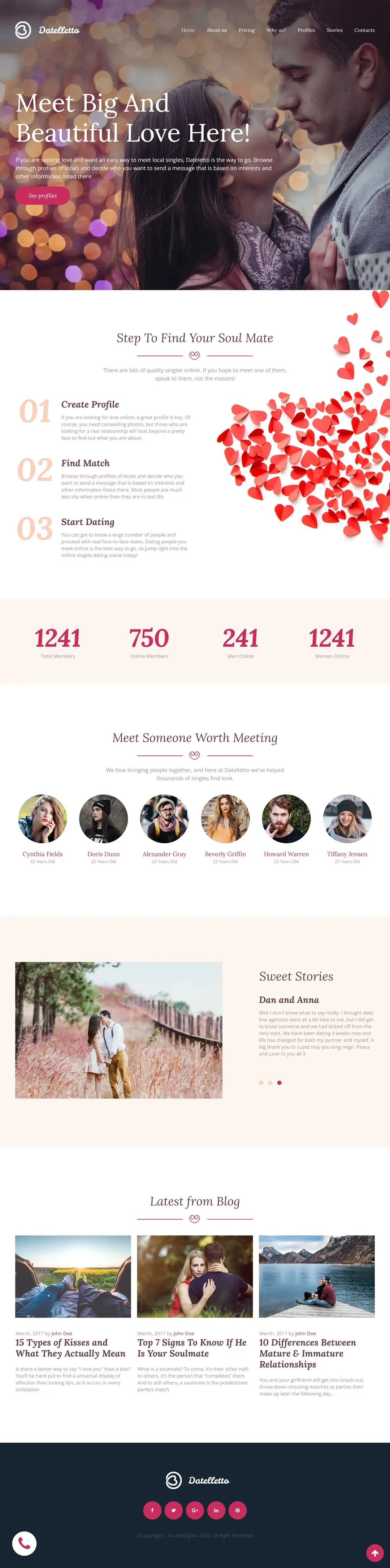Tap the phone call floating button
The image size is (390, 1568).
point(24,1542)
